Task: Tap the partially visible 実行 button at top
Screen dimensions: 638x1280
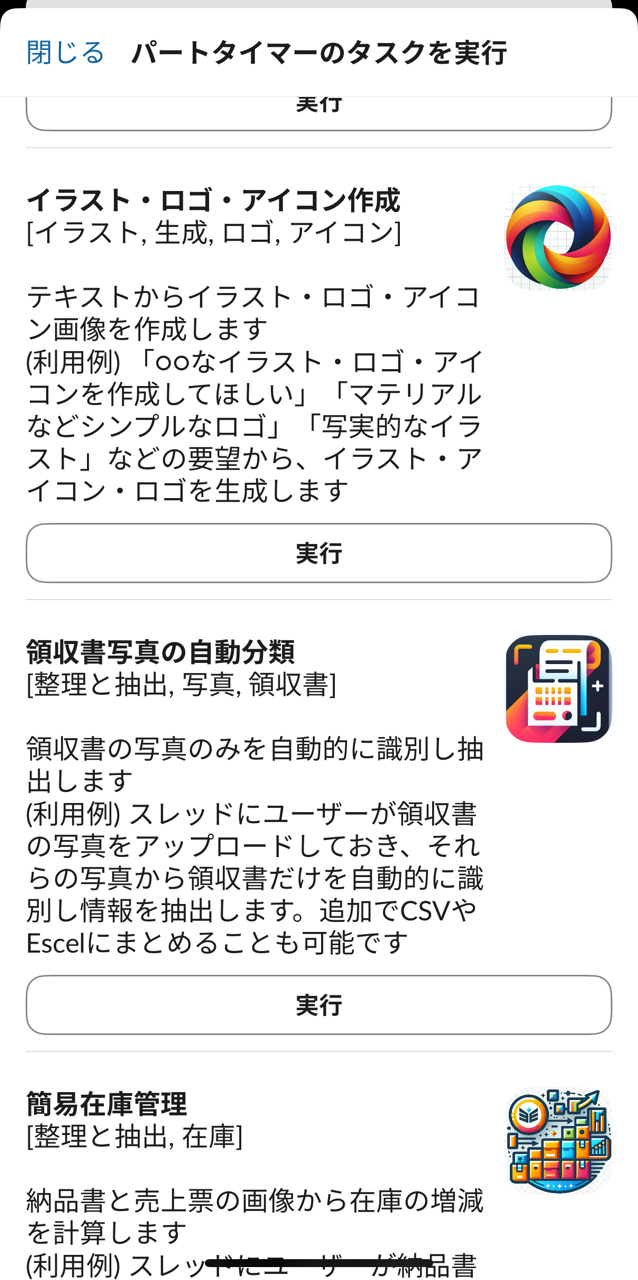Action: [318, 112]
